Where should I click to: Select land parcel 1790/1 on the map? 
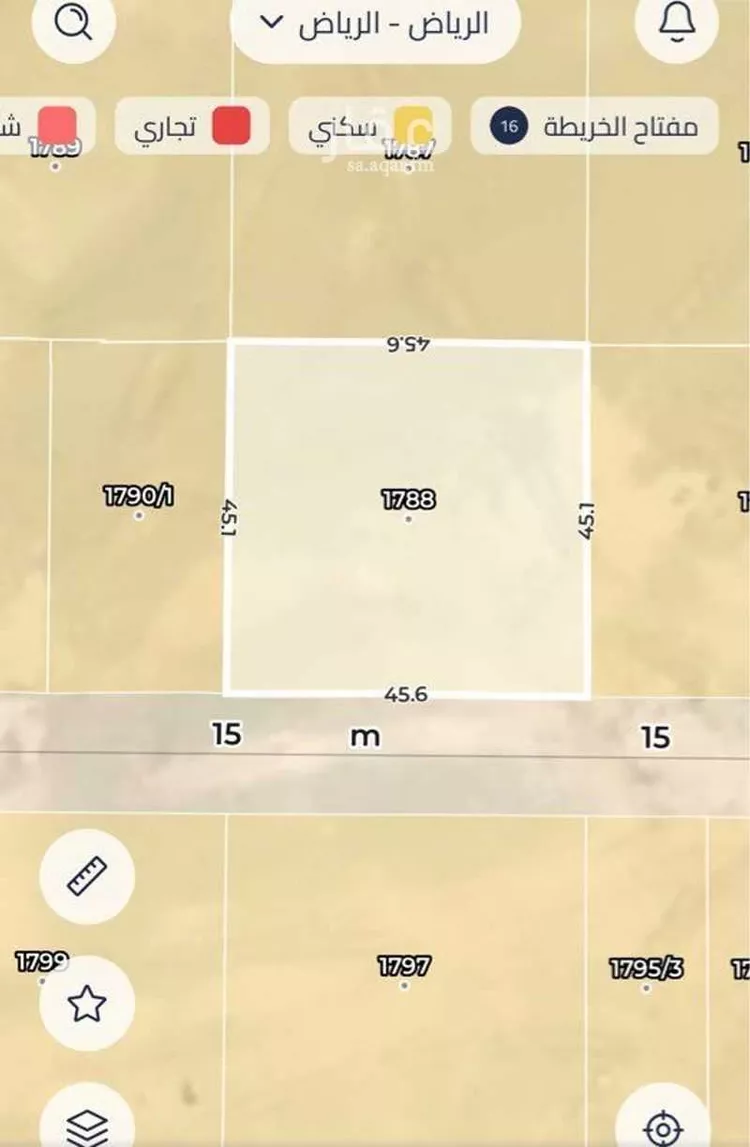138,496
